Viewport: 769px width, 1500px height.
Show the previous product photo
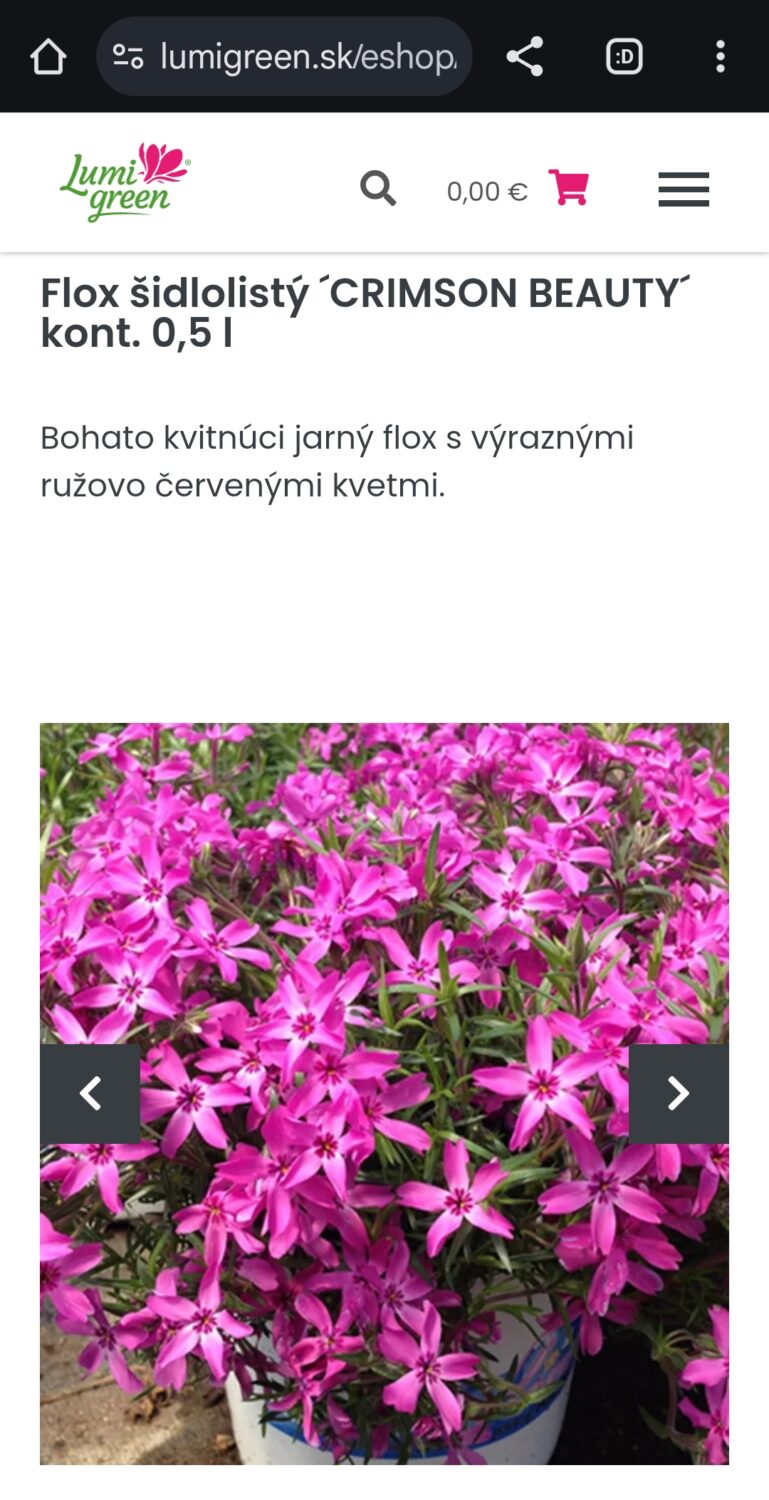[x=90, y=1094]
